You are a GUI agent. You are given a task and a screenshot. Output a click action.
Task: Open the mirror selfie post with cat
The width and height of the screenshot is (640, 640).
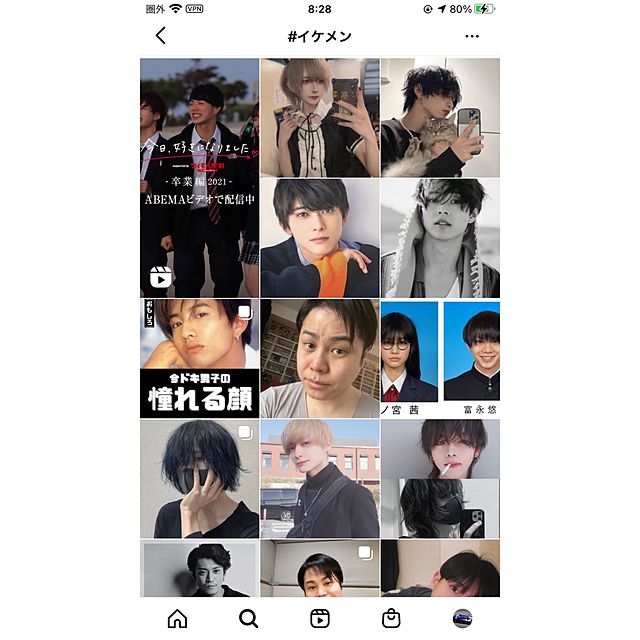click(x=440, y=117)
